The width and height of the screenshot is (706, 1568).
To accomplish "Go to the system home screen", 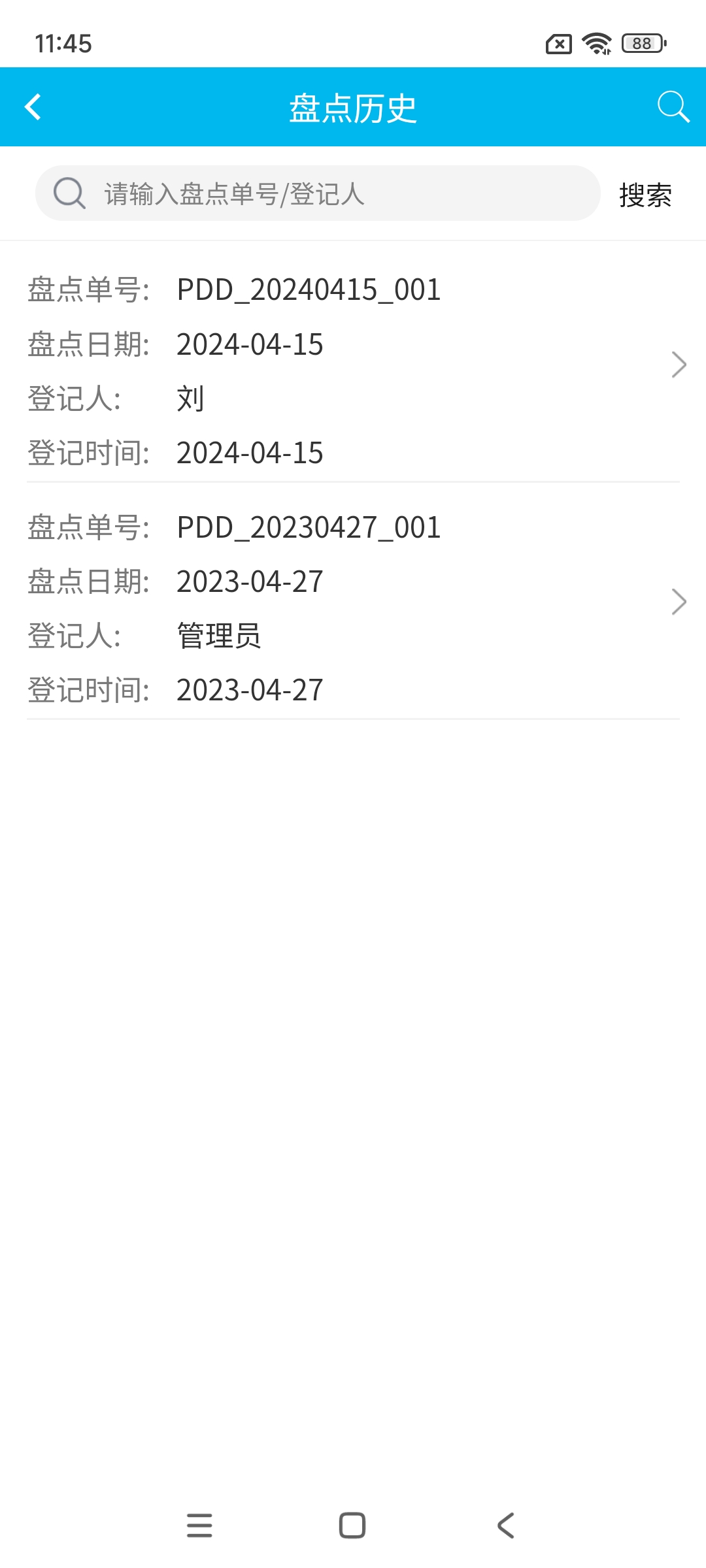I will coord(352,1526).
